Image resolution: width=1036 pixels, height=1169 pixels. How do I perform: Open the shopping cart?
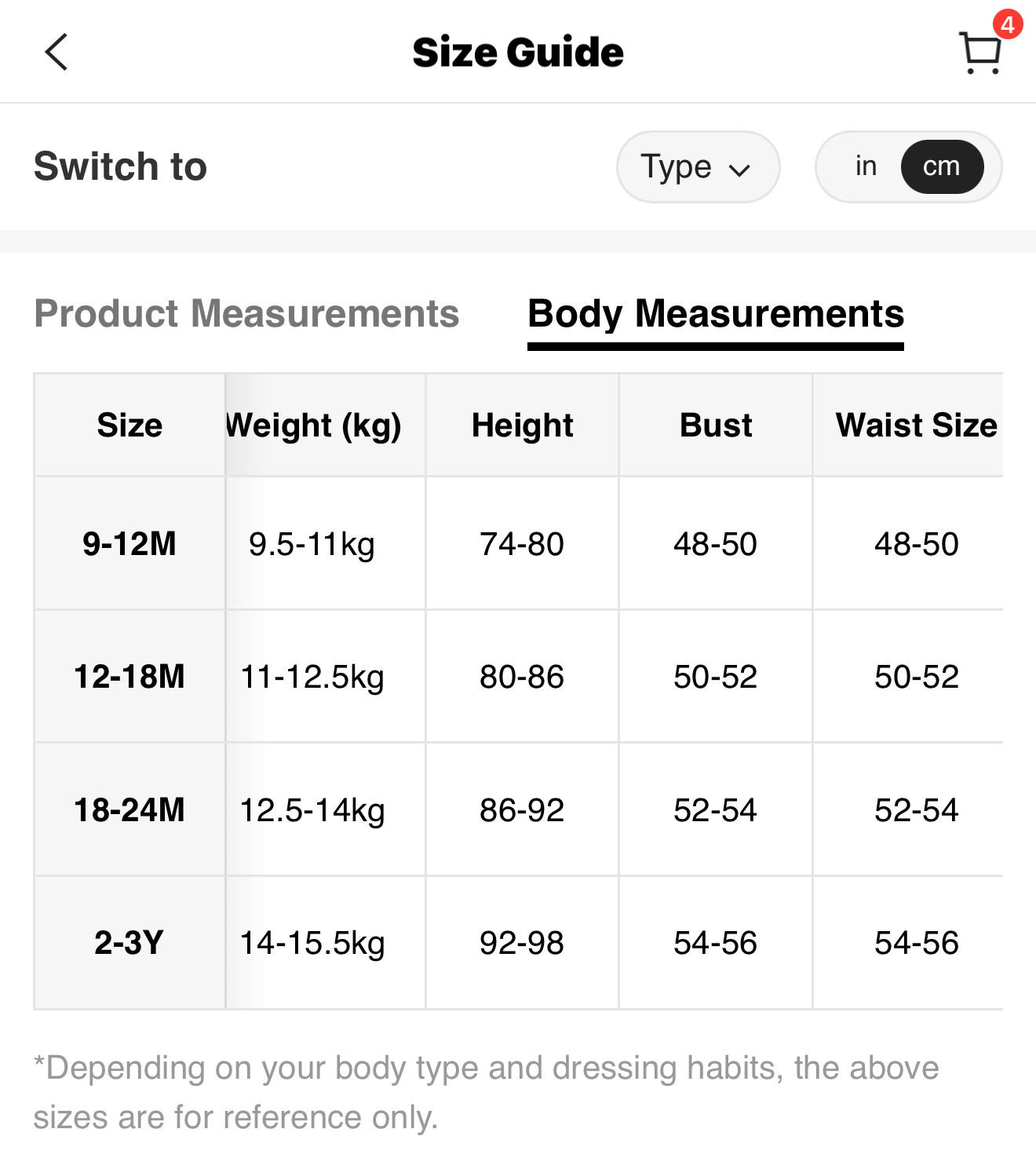click(979, 53)
